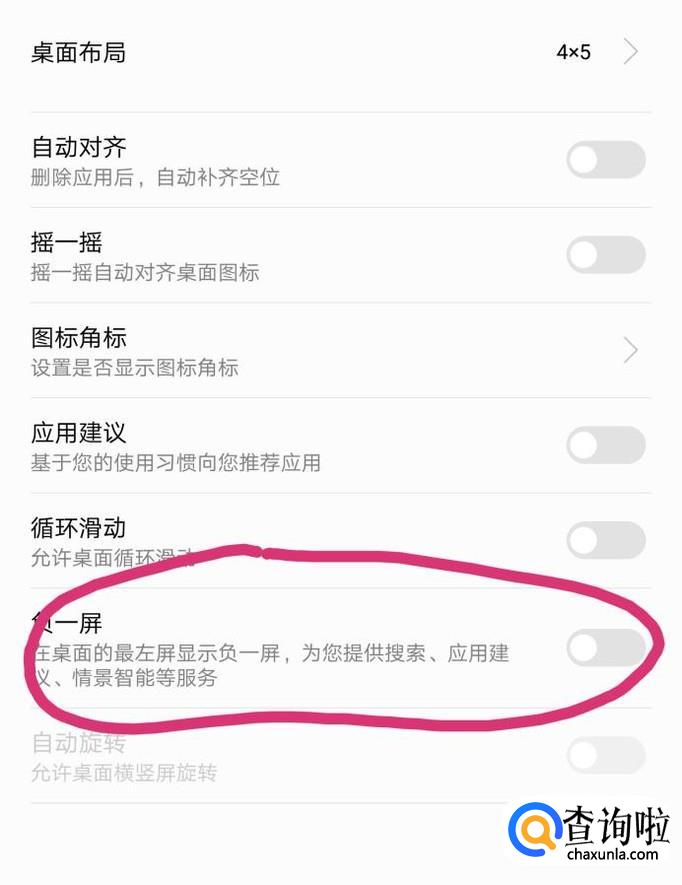
Task: Toggle the 自动对齐 switch
Action: tap(605, 160)
